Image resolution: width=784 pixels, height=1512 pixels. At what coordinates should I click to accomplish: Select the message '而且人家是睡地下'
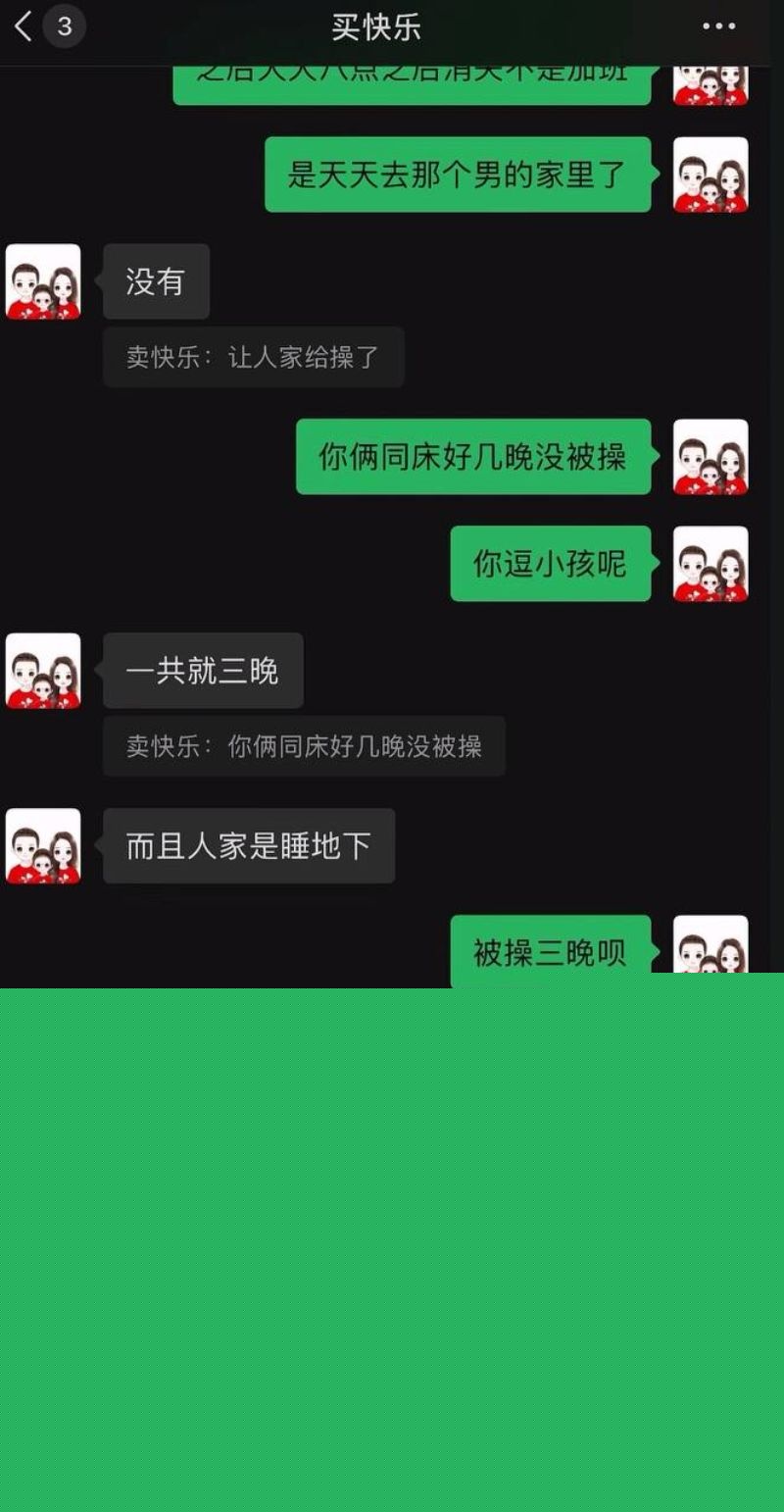[x=249, y=847]
